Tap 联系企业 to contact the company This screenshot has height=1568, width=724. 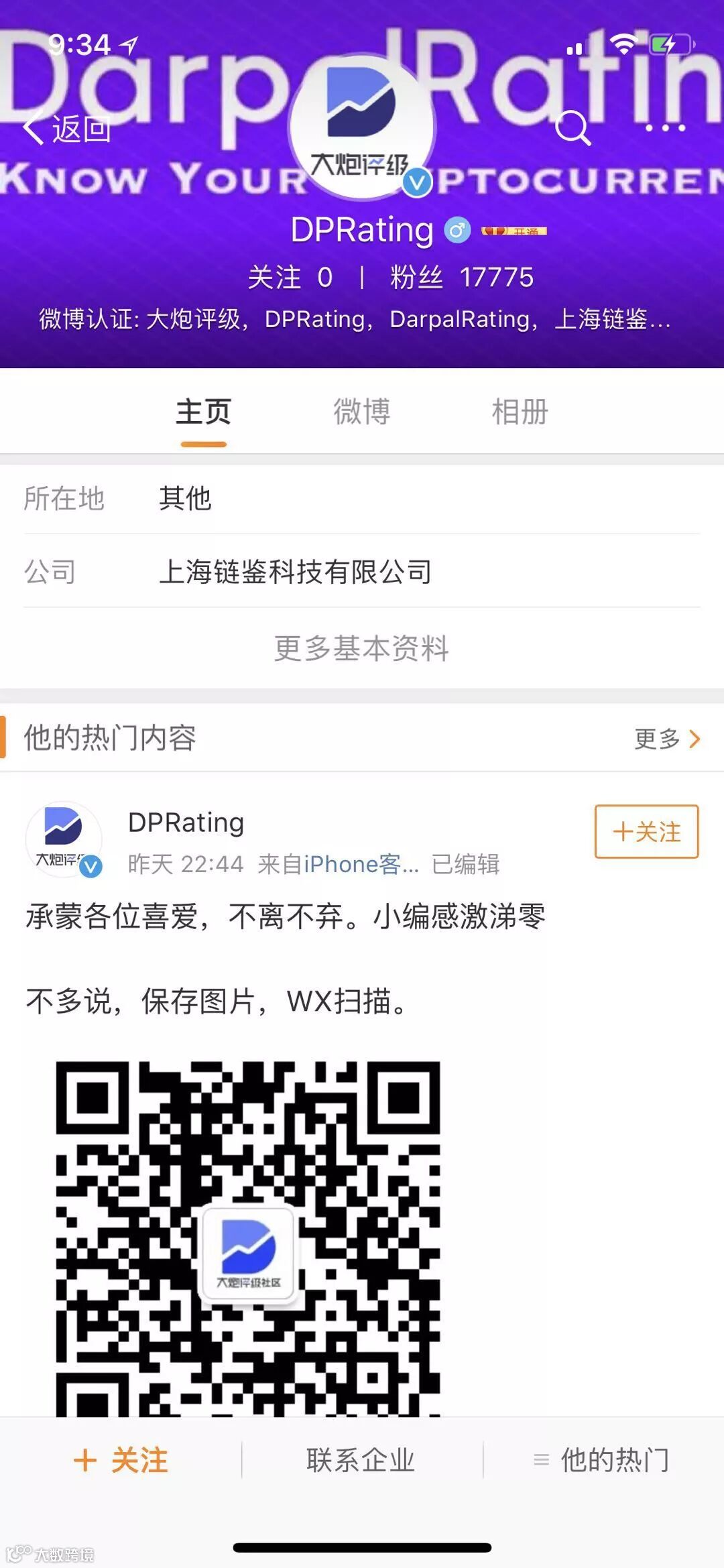(x=361, y=1459)
